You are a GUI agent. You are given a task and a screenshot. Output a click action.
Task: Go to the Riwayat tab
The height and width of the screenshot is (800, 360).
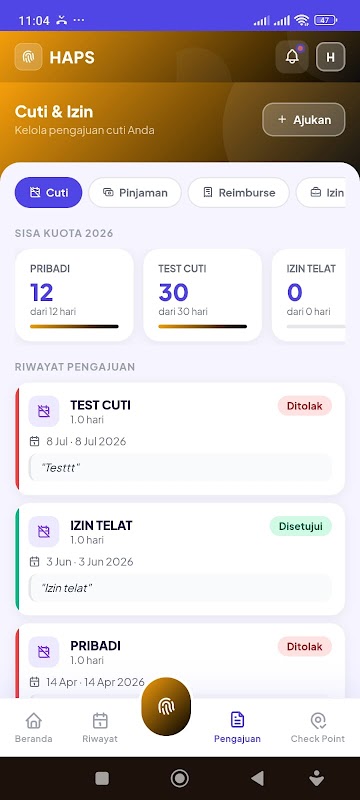point(100,728)
